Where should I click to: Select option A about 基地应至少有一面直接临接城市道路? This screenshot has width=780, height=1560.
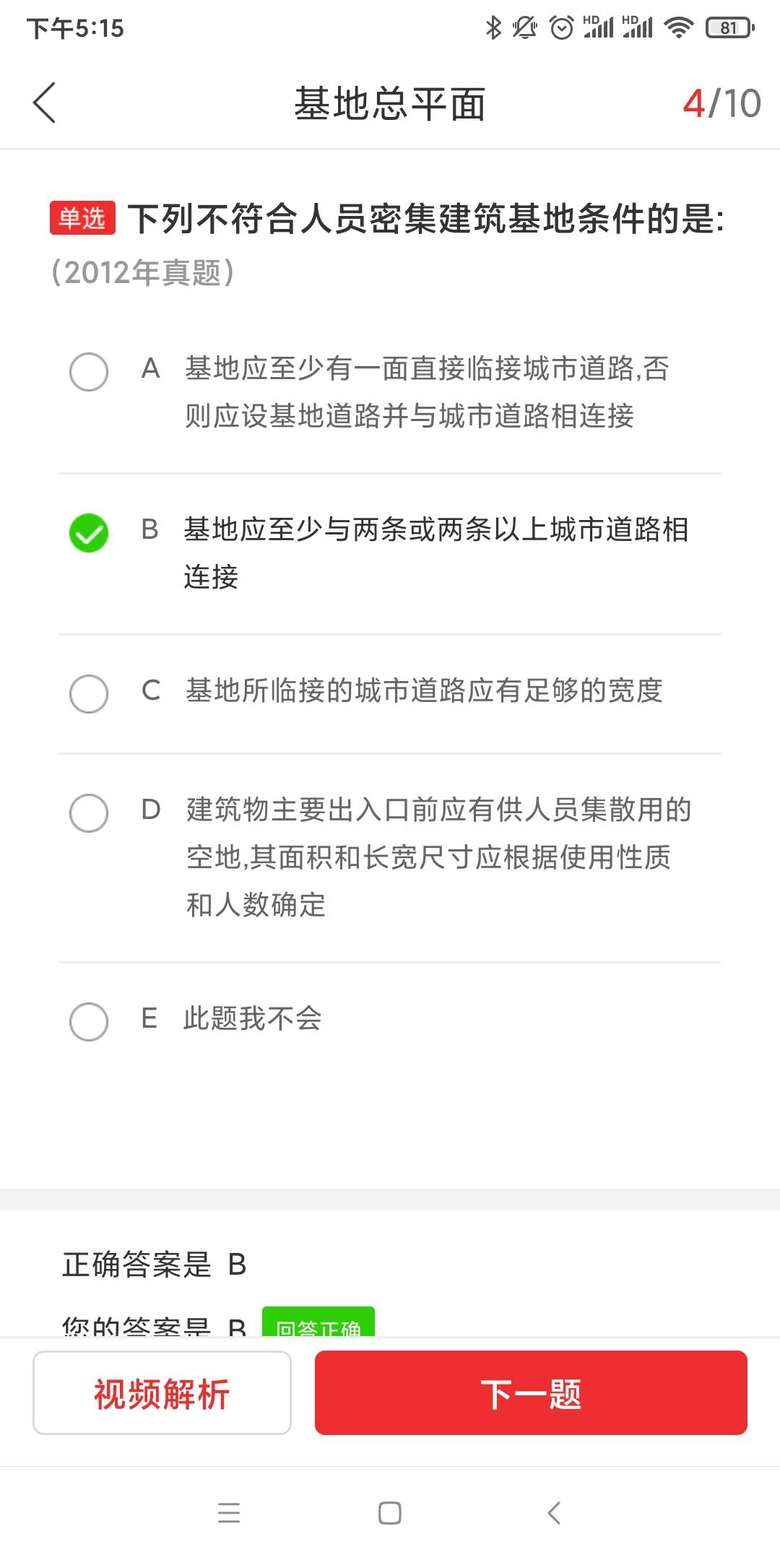pyautogui.click(x=88, y=372)
